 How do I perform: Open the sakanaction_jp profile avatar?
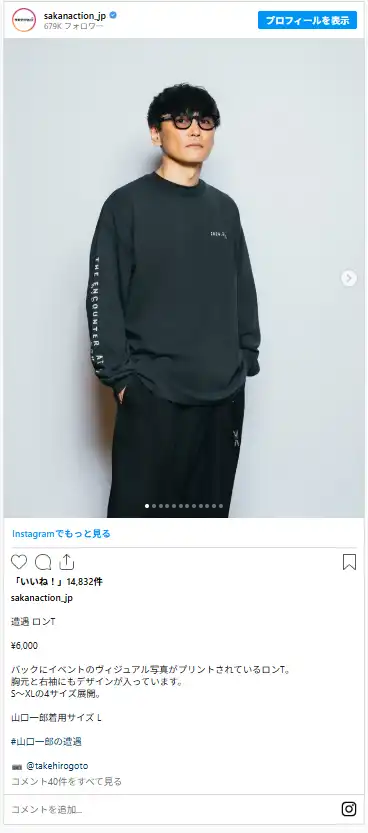click(24, 20)
